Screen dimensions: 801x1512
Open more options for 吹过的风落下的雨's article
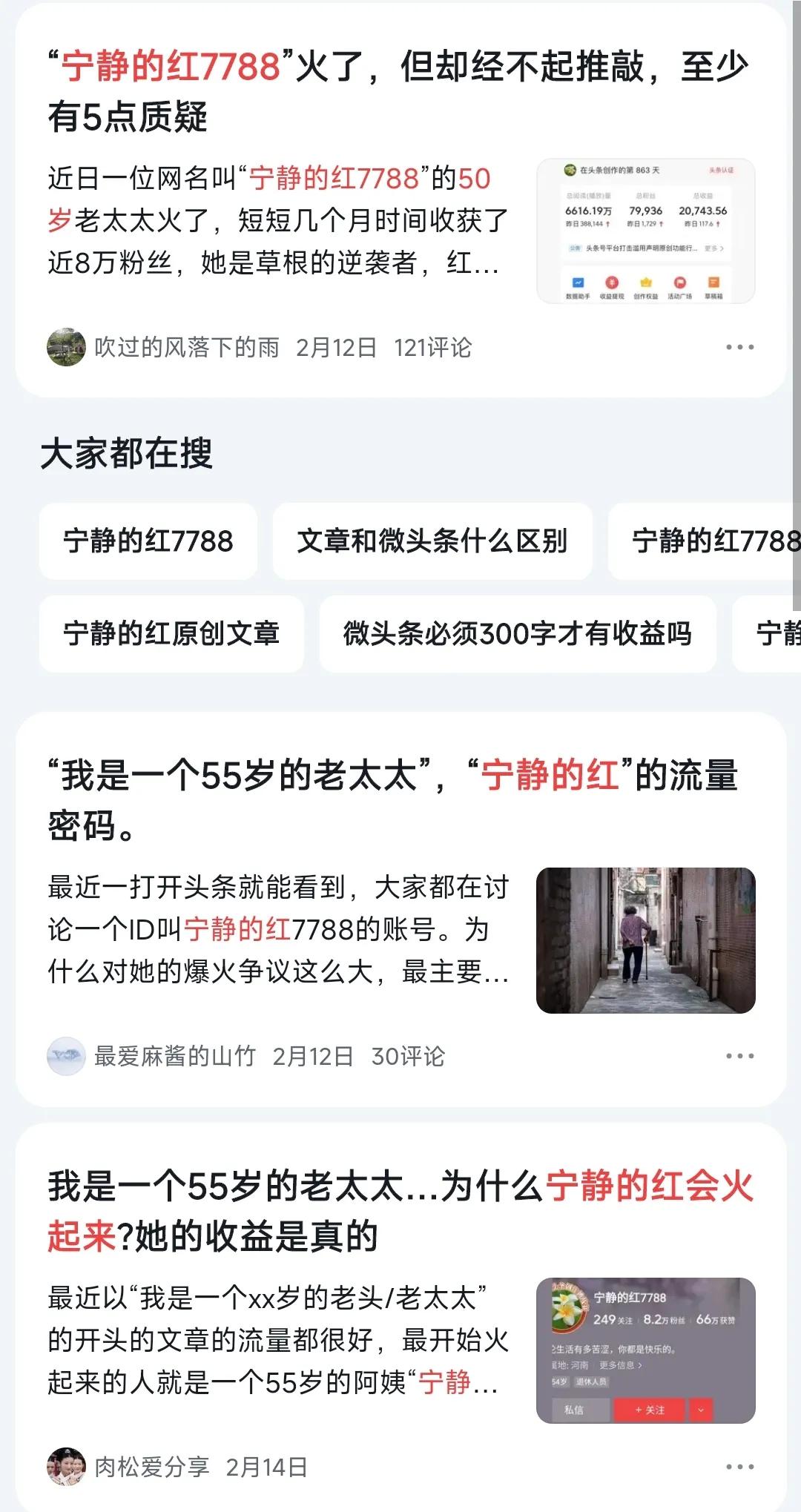click(x=739, y=347)
